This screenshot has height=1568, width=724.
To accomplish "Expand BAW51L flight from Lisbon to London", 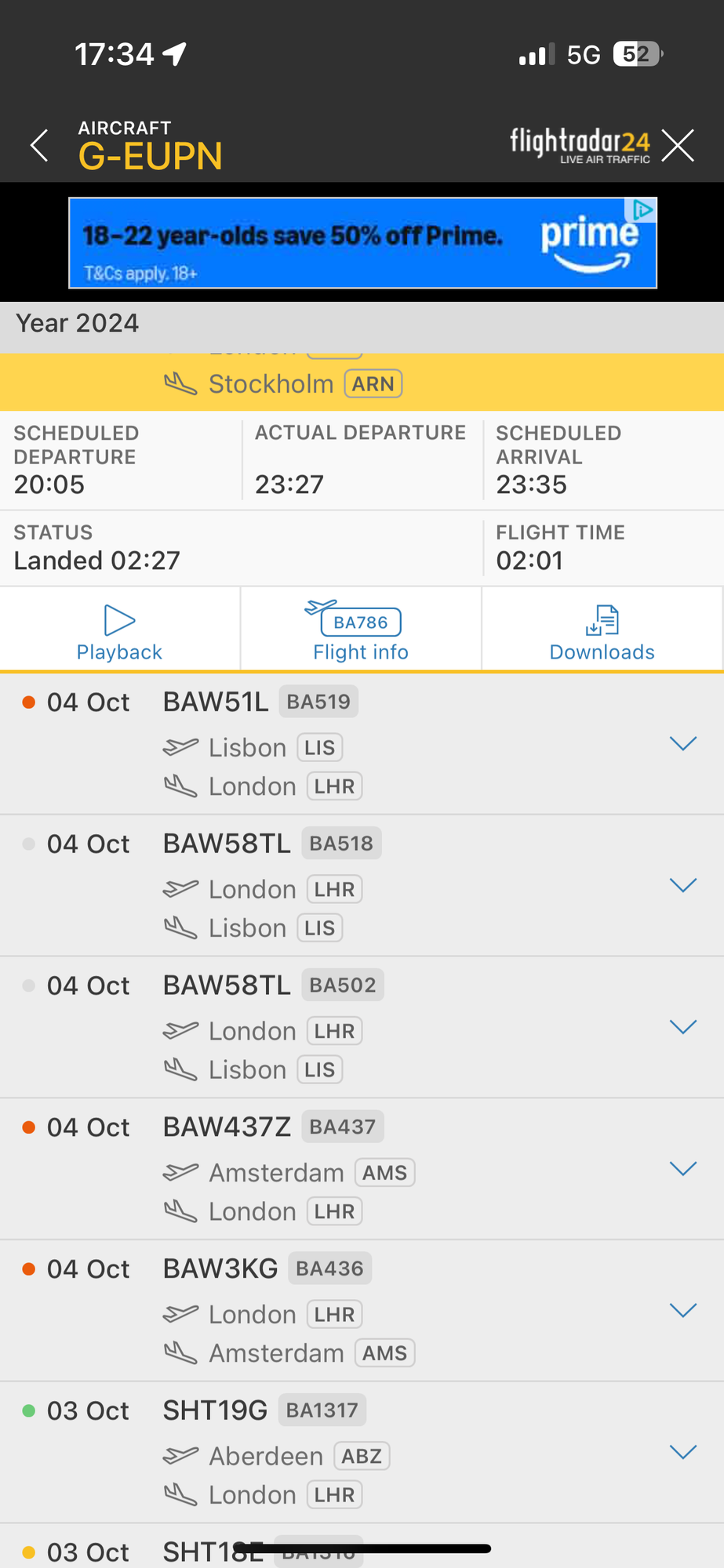I will point(682,743).
